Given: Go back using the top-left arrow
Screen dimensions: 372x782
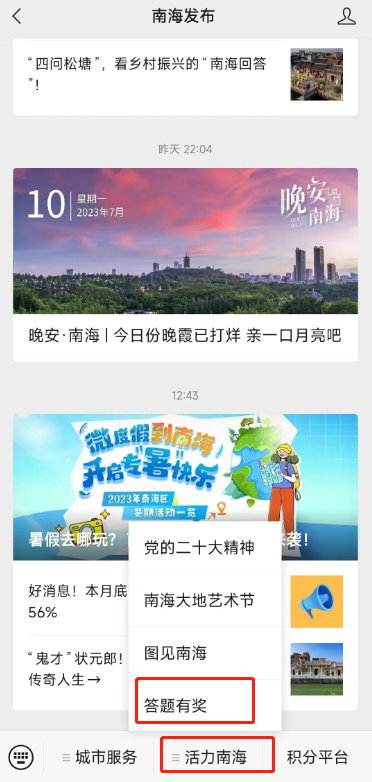Looking at the screenshot, I should tap(17, 16).
